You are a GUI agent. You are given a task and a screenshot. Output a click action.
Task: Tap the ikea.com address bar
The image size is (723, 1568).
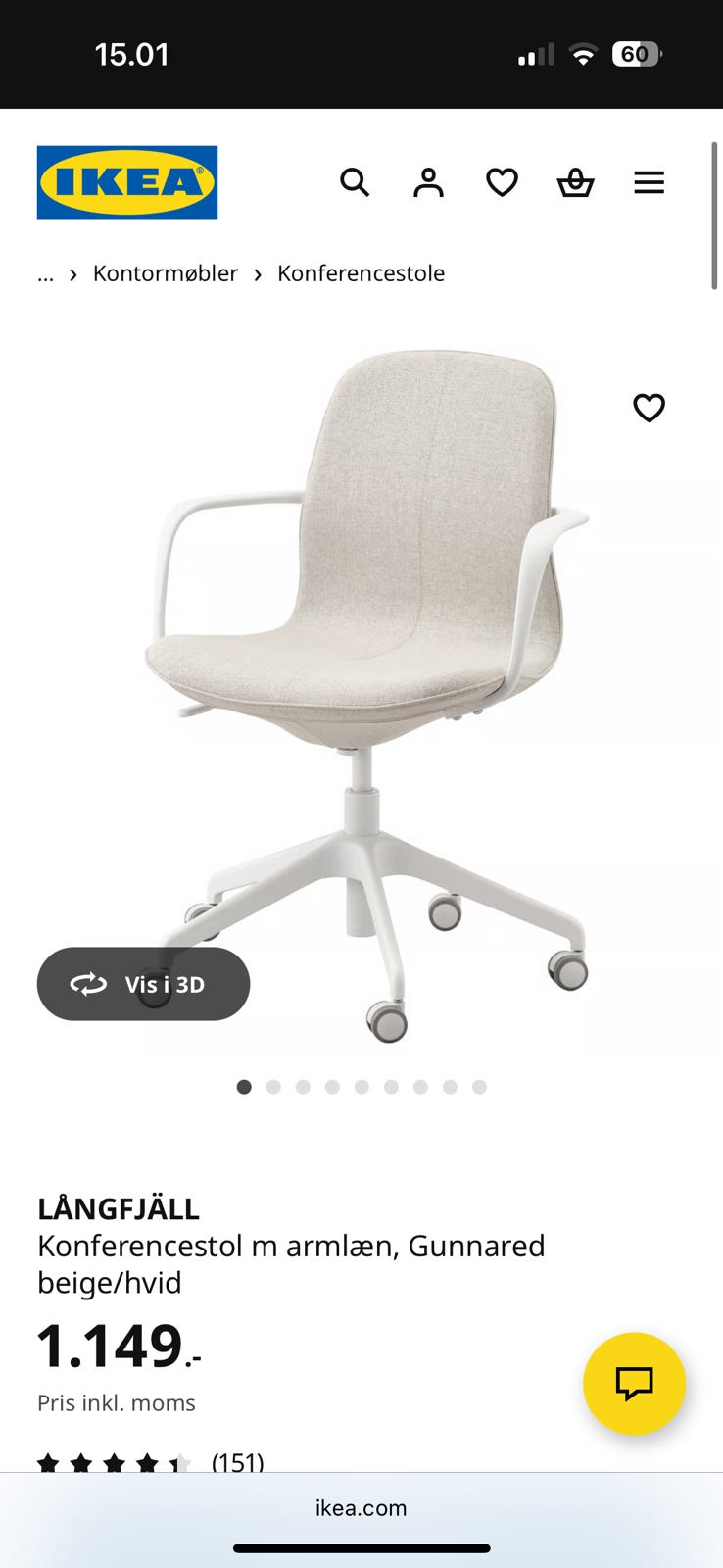pos(361,1508)
